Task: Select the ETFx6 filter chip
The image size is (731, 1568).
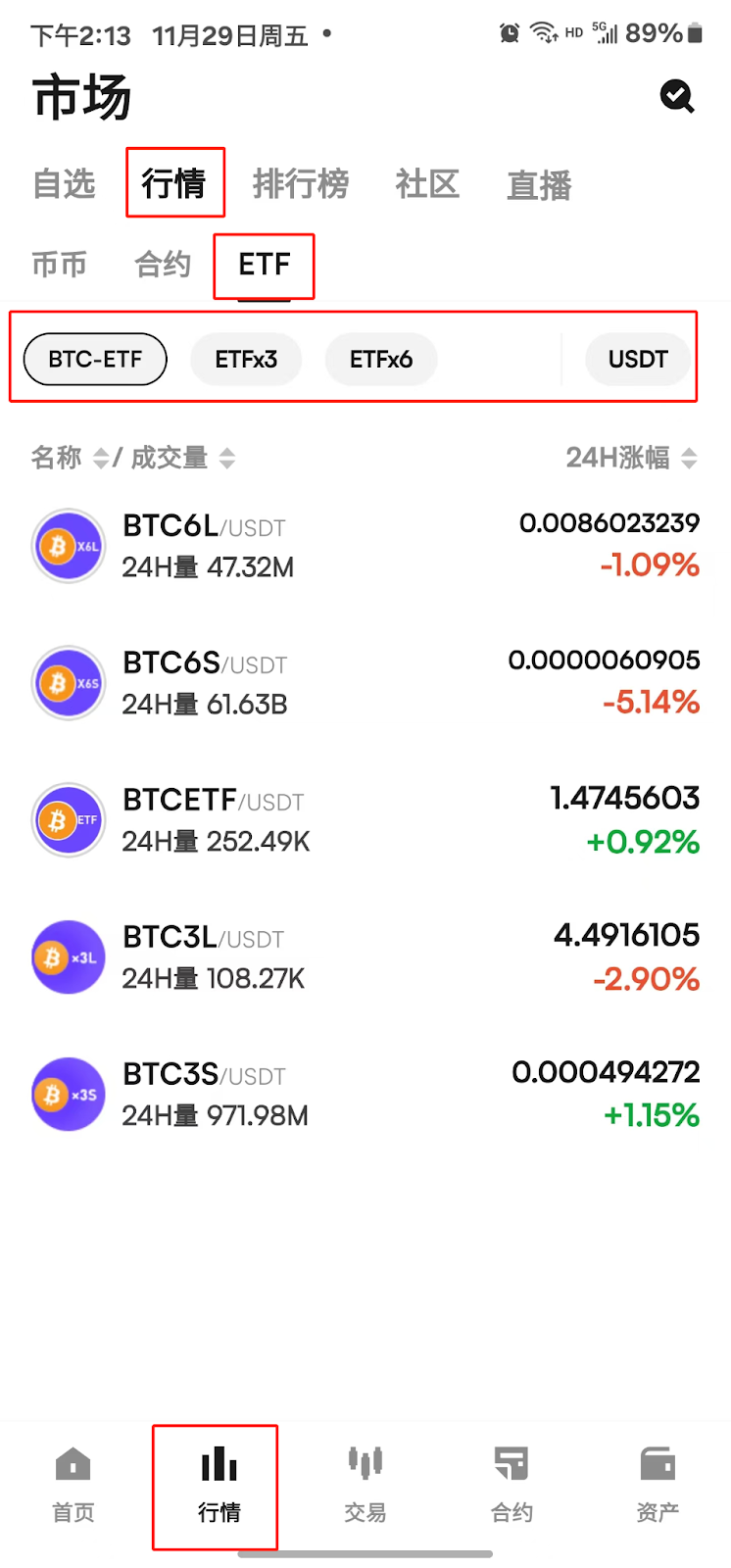Action: (380, 360)
